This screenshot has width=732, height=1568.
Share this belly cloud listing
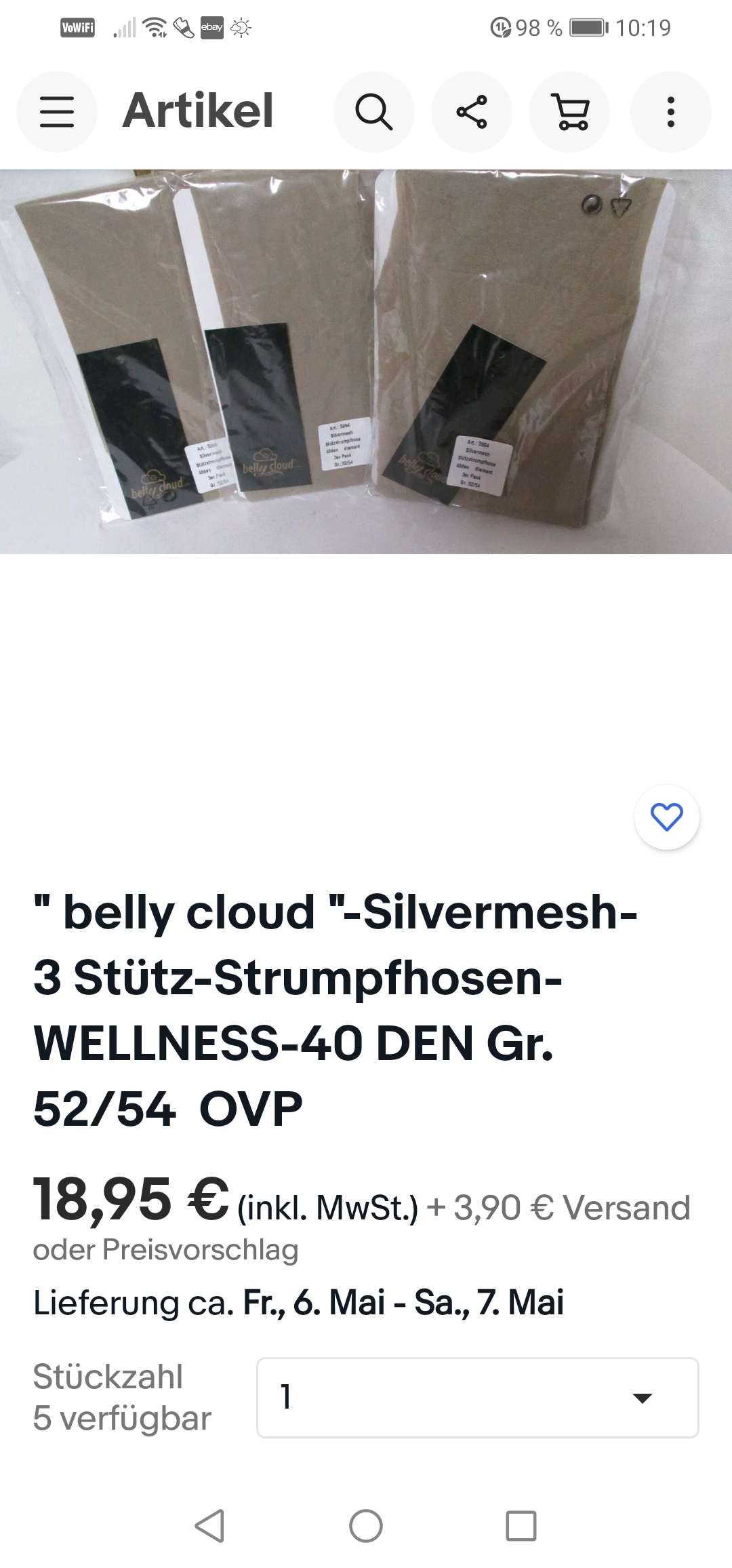[472, 112]
